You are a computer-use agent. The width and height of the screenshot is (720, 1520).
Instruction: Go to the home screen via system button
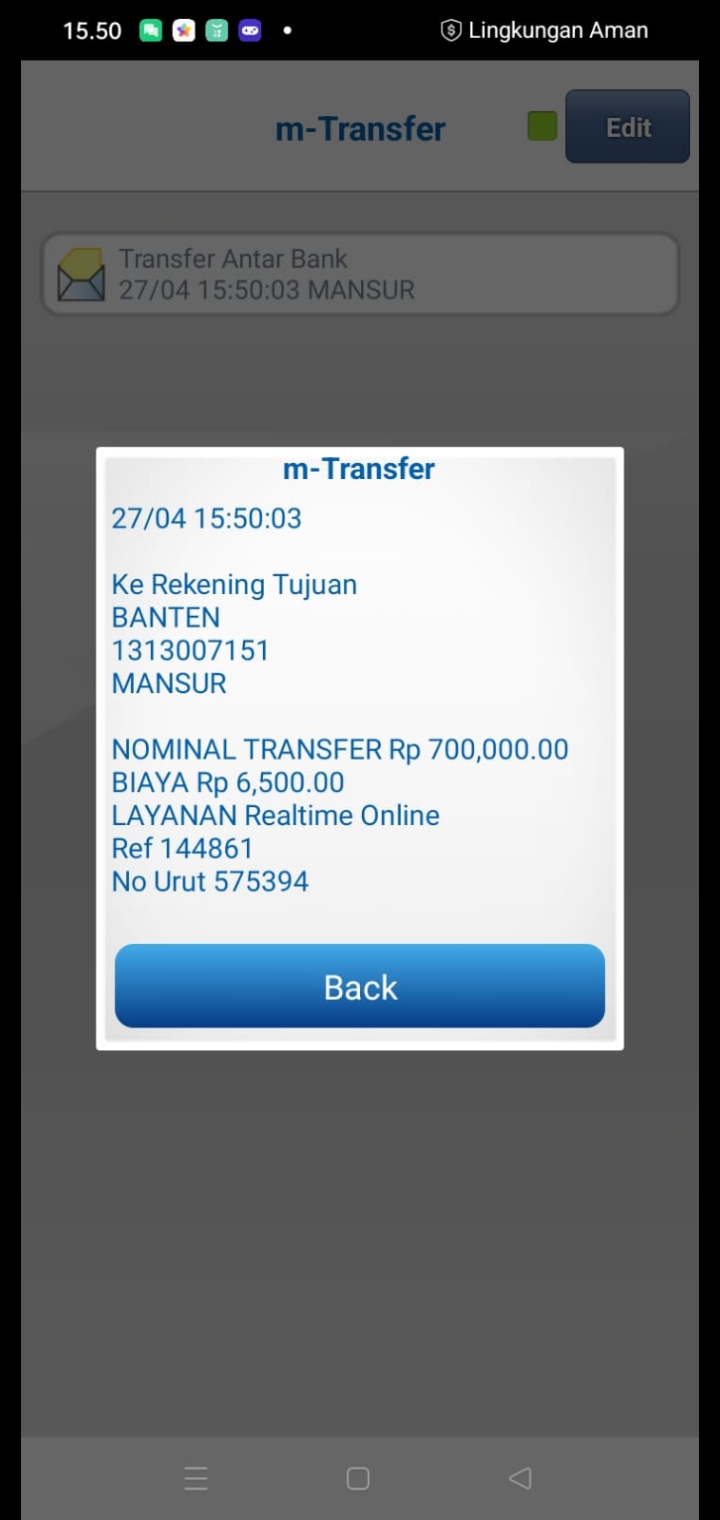[x=358, y=1478]
